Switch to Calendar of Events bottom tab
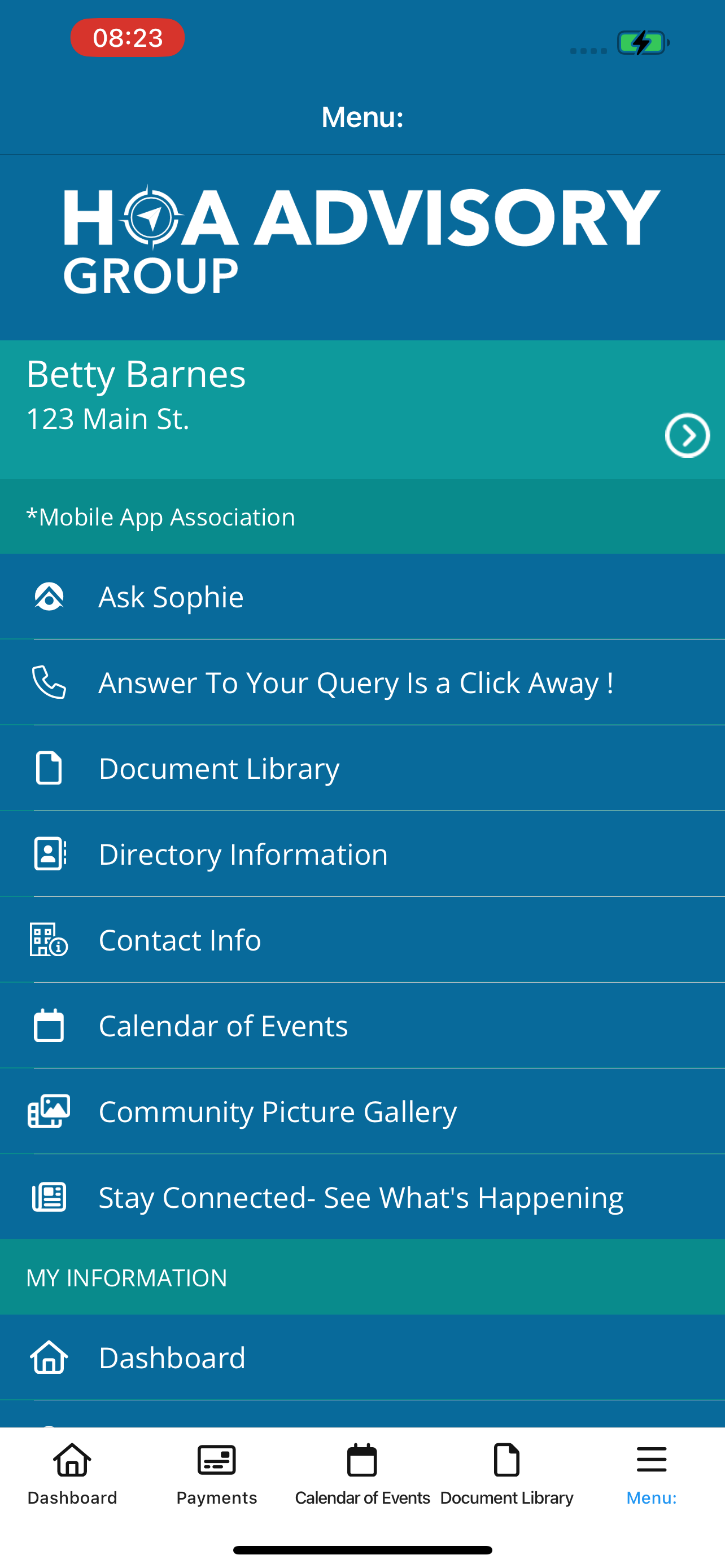 click(x=362, y=1474)
